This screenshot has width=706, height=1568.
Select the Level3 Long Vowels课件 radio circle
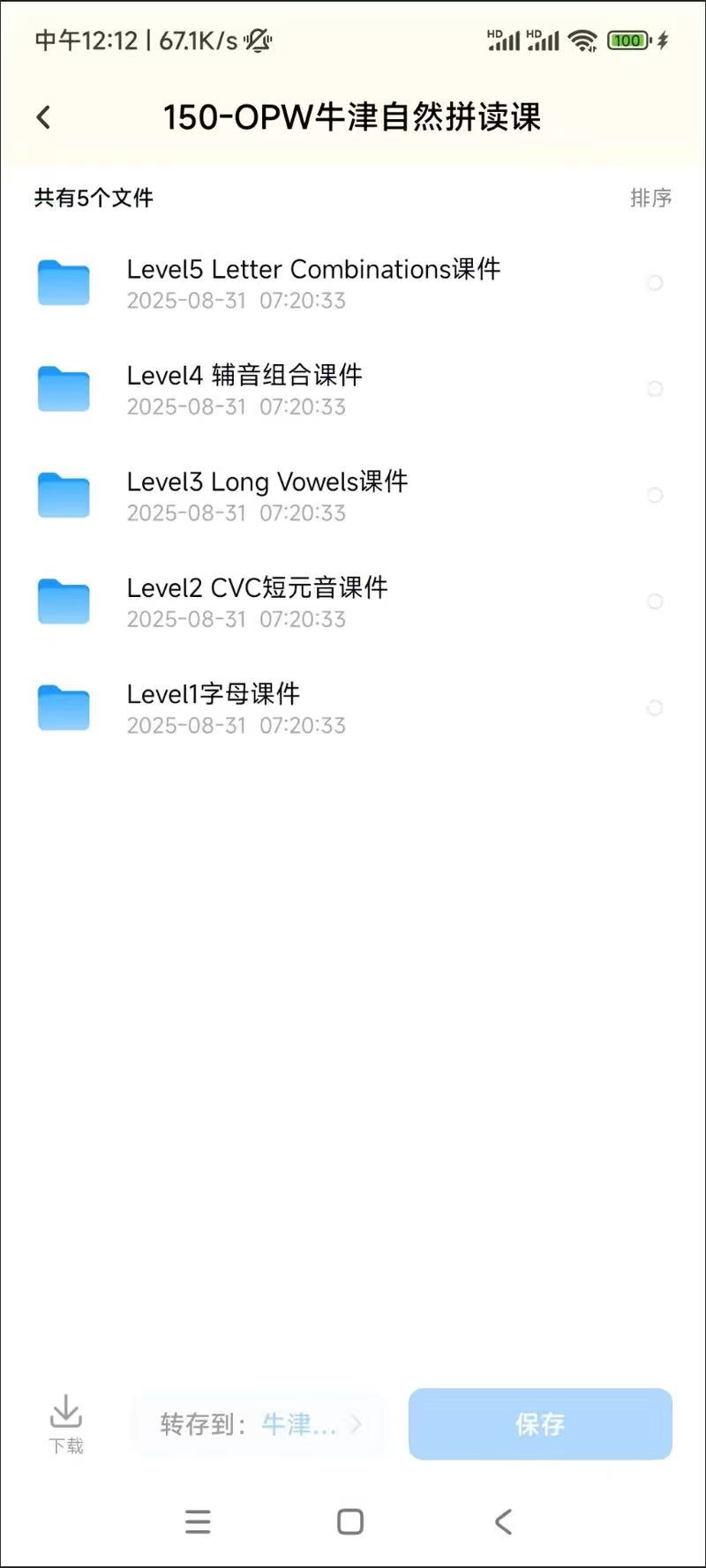tap(654, 496)
